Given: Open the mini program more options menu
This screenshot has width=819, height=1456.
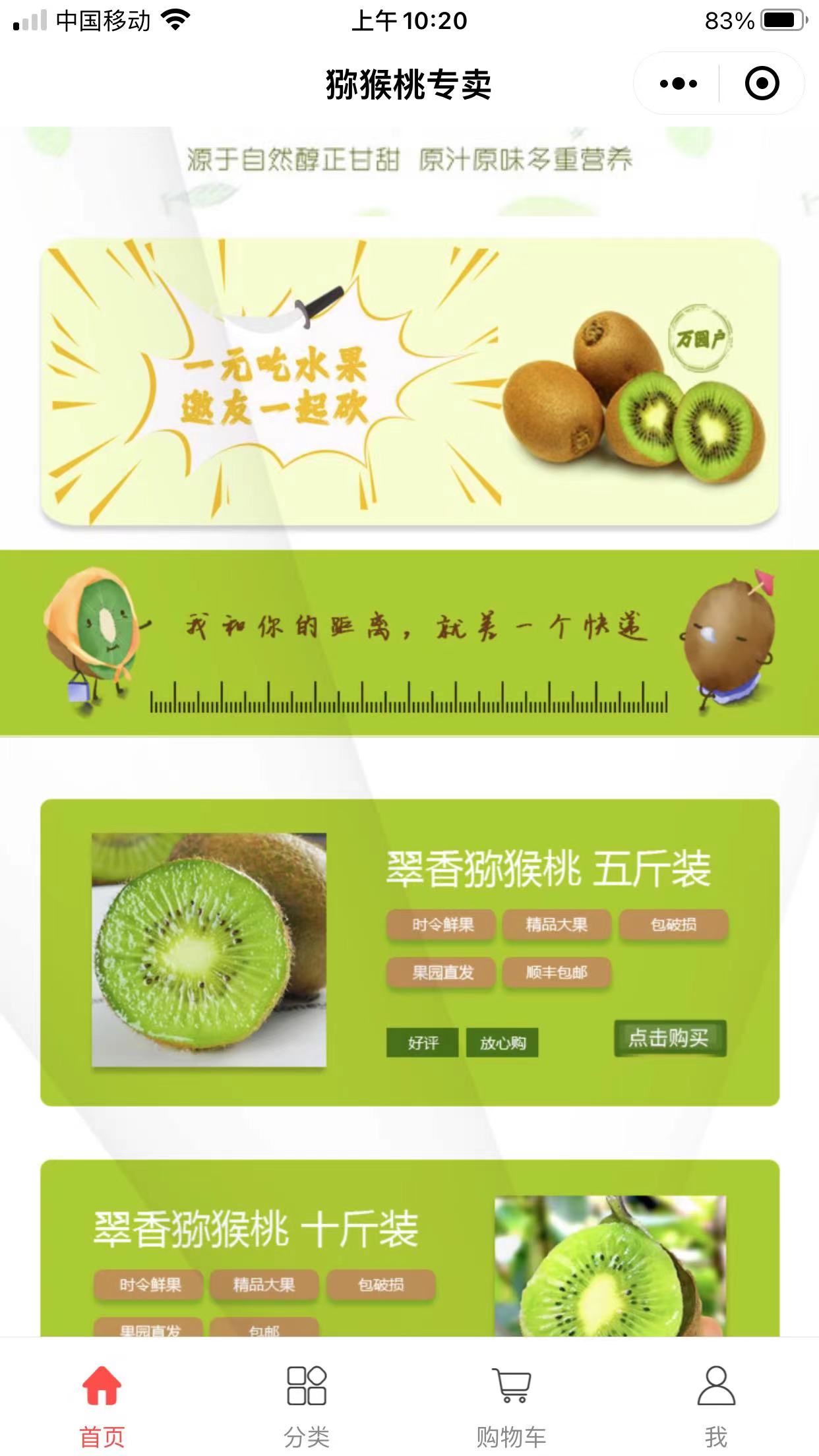Looking at the screenshot, I should click(x=678, y=84).
